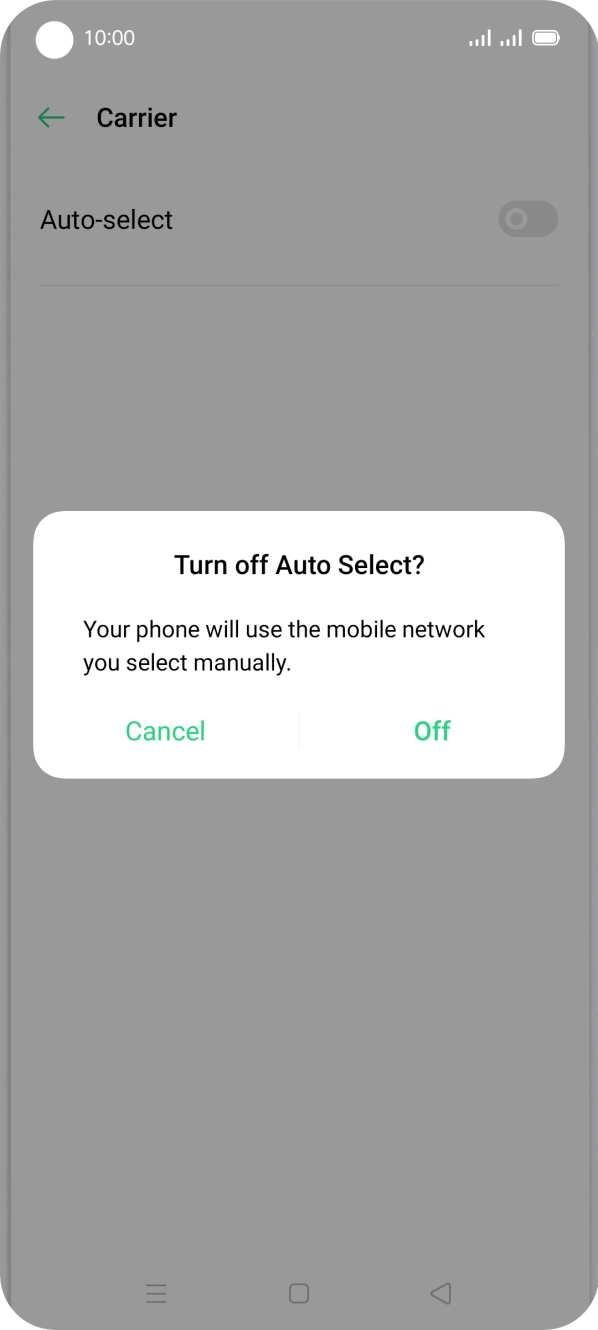Open the recent apps menu
Viewport: 598px width, 1330px height.
(x=156, y=1294)
